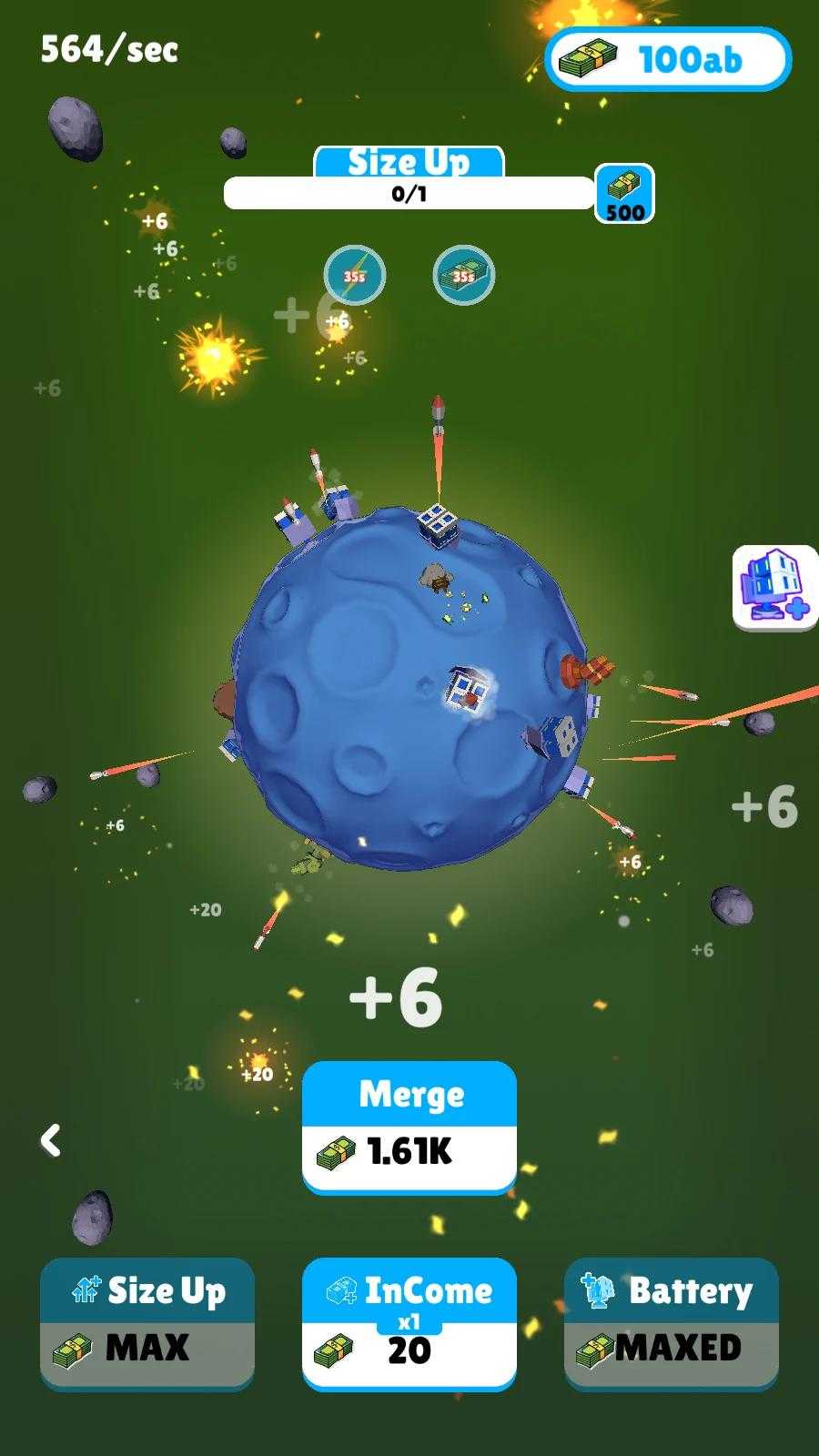Tap the Battery MAXED button

tap(671, 1324)
